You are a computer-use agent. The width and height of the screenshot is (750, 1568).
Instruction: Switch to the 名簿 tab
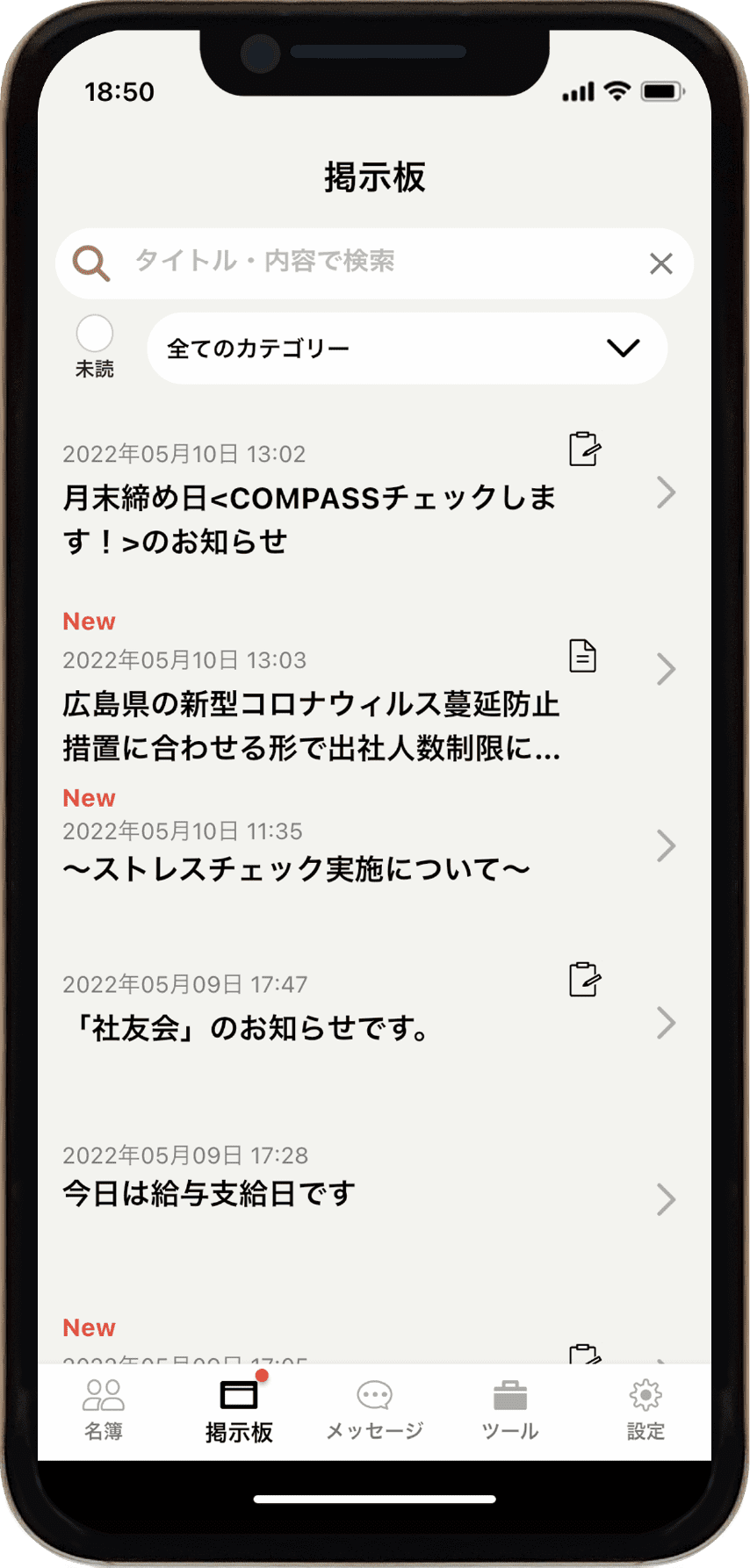[x=104, y=1410]
